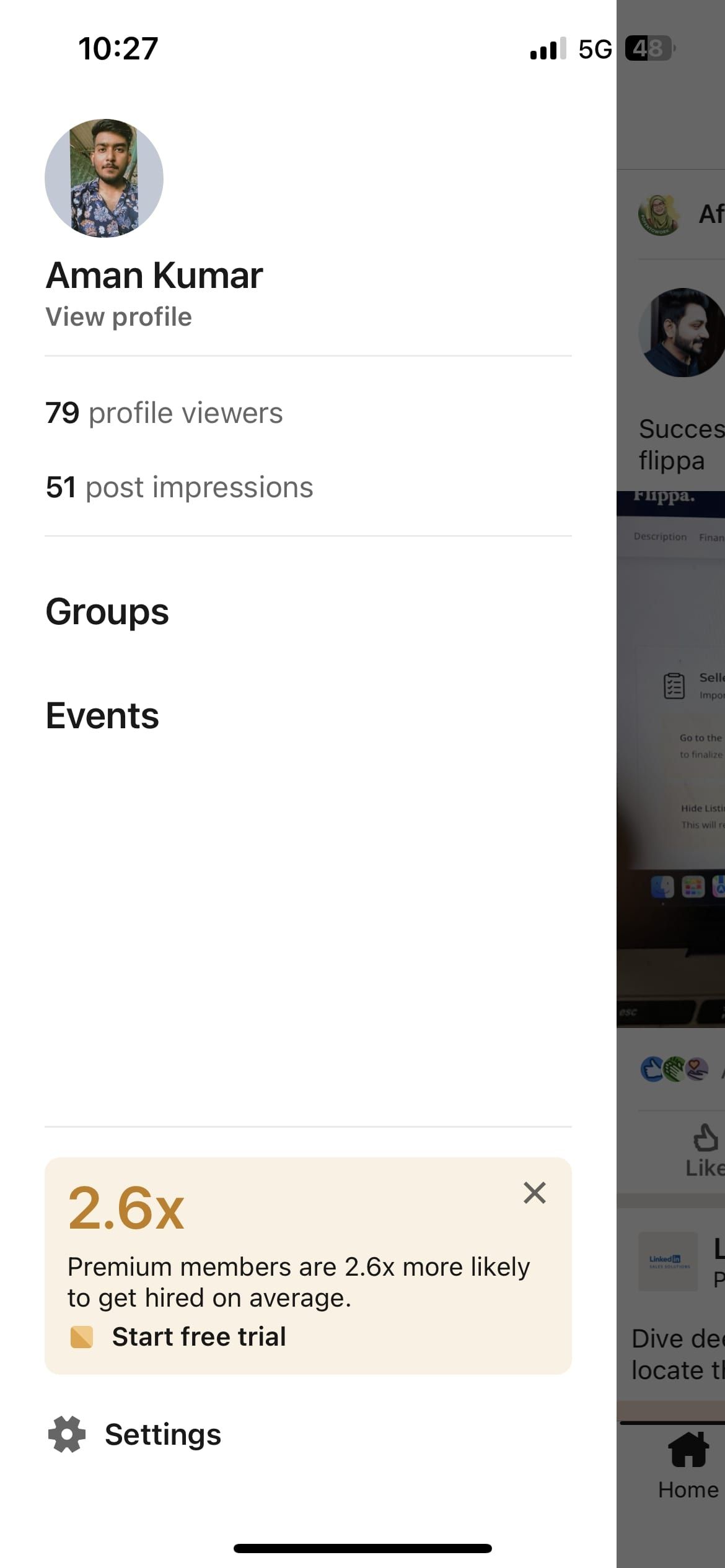This screenshot has height=1568, width=725.
Task: Tap Aman Kumar's profile photo
Action: 104,178
